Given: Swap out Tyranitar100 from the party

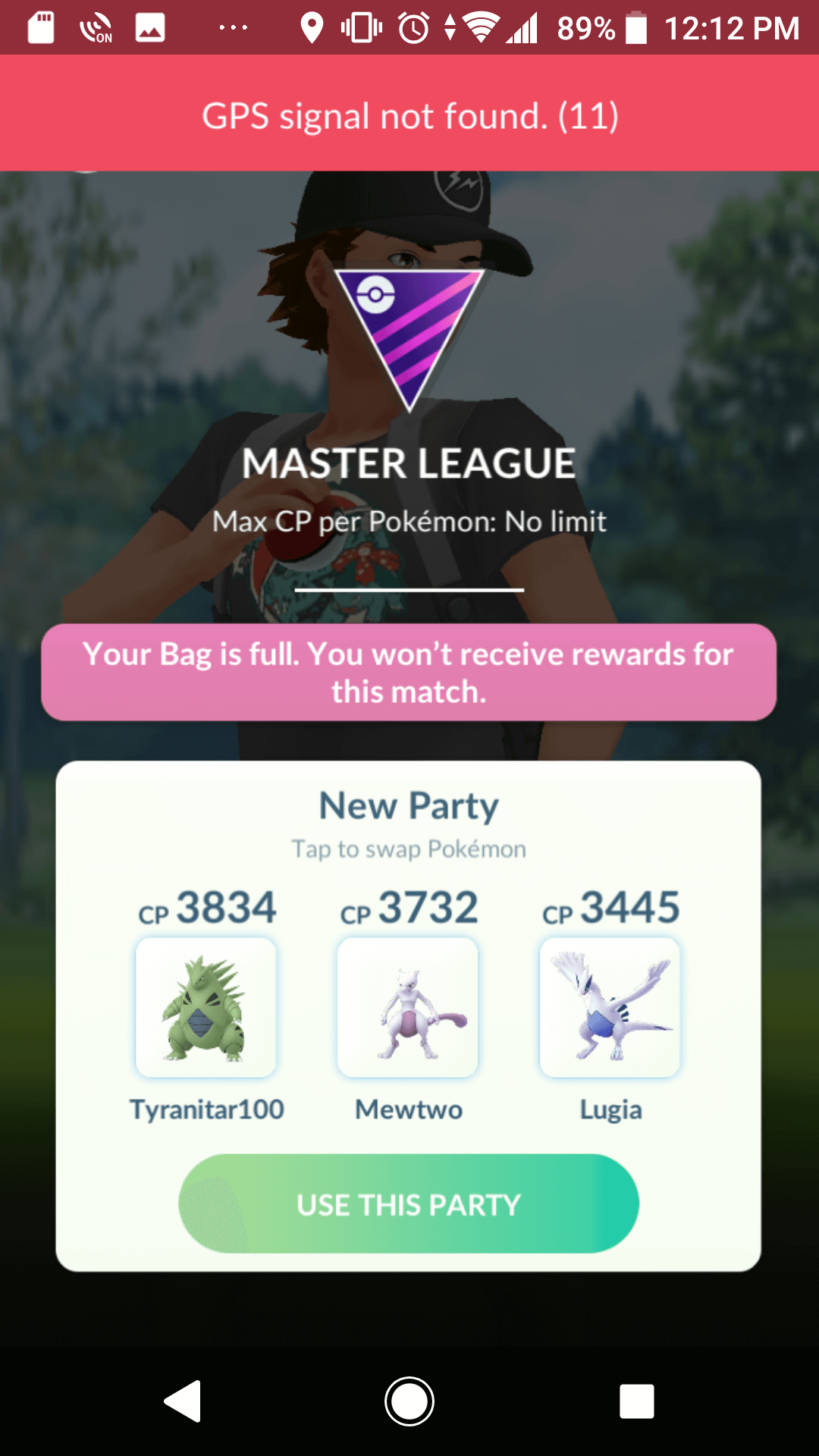Looking at the screenshot, I should (x=206, y=1007).
